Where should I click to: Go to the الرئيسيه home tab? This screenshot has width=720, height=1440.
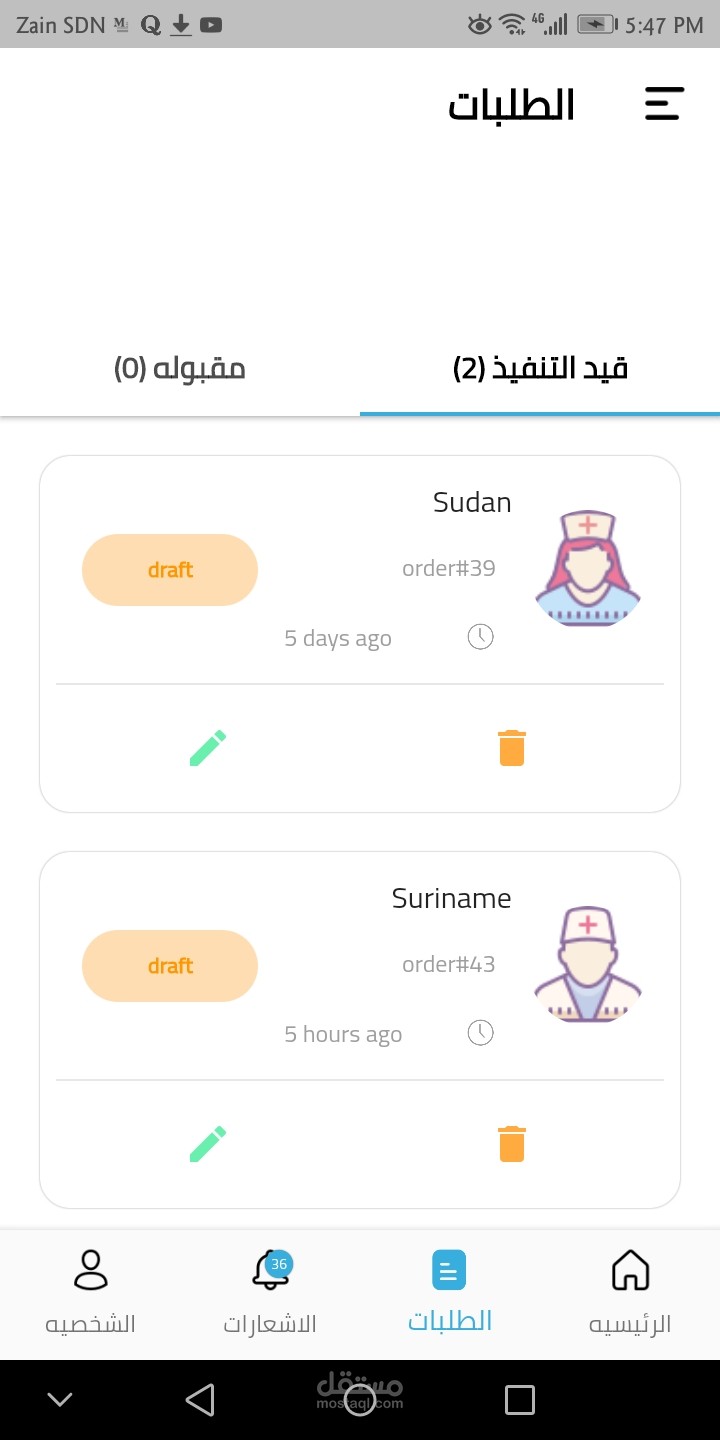click(630, 1292)
